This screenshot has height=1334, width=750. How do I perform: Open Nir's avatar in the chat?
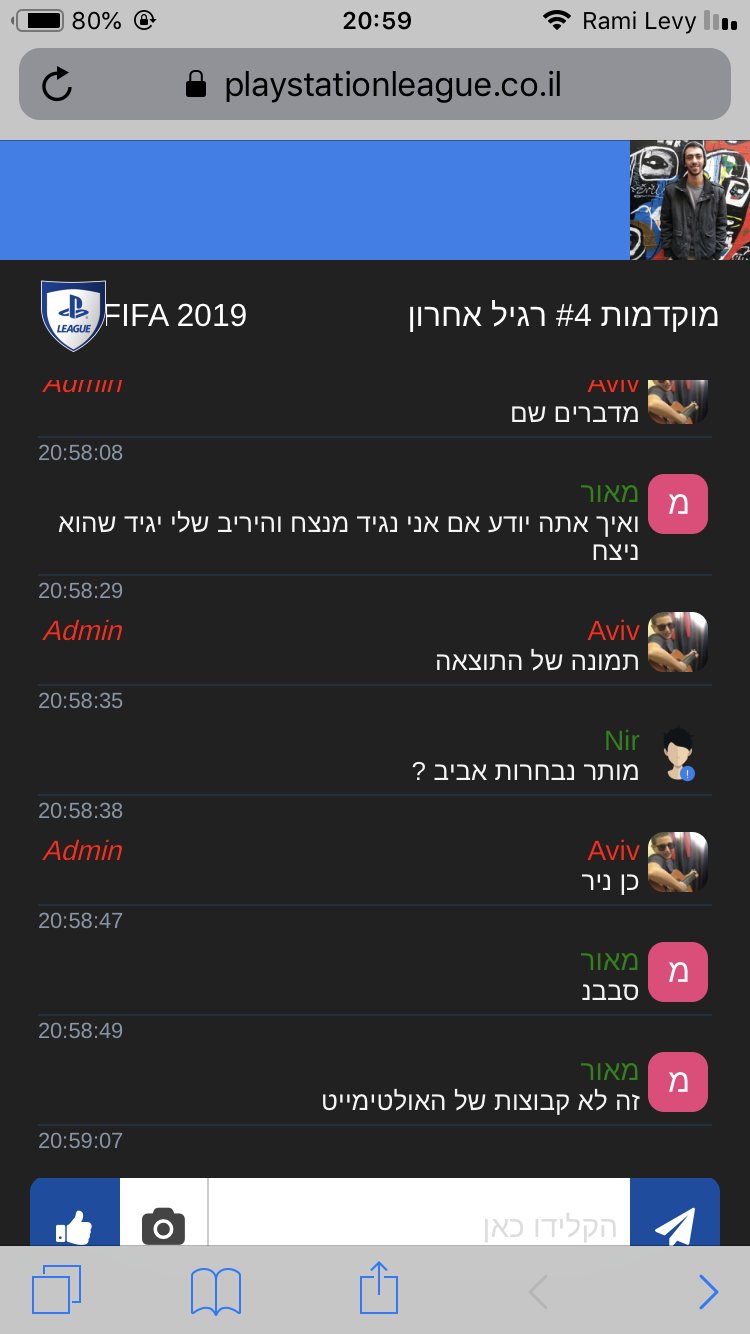679,754
